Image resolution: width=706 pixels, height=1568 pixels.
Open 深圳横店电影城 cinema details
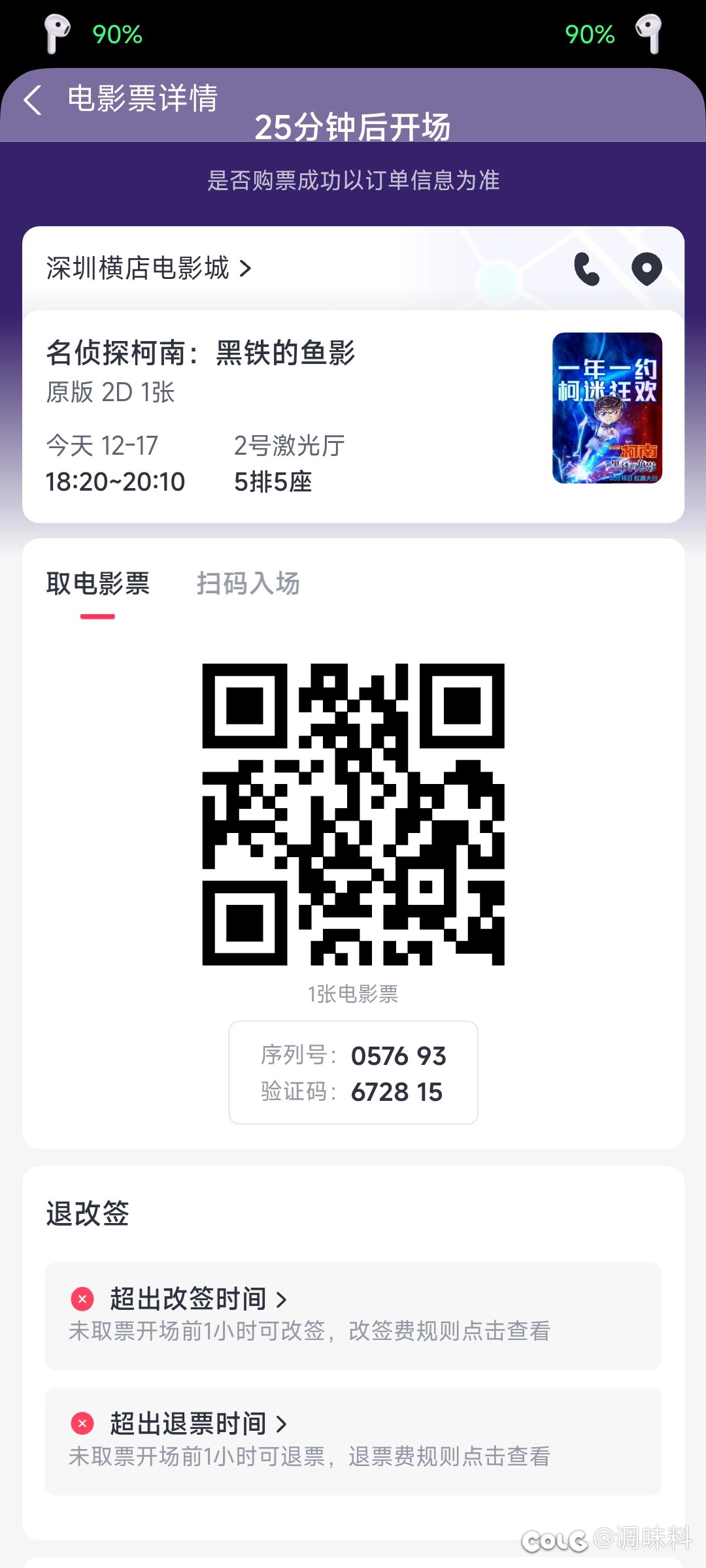click(148, 268)
